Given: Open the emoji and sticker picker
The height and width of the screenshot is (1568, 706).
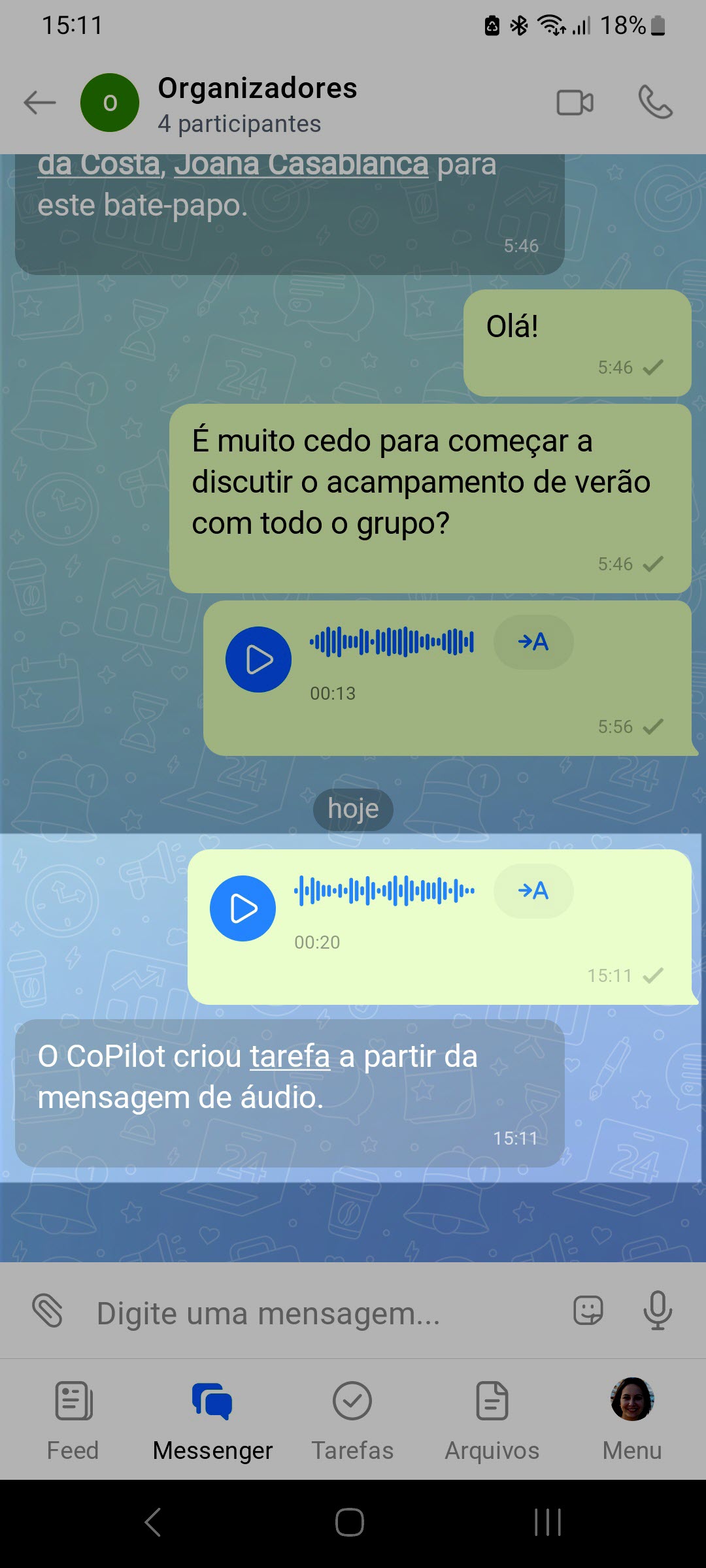Looking at the screenshot, I should pyautogui.click(x=588, y=1311).
